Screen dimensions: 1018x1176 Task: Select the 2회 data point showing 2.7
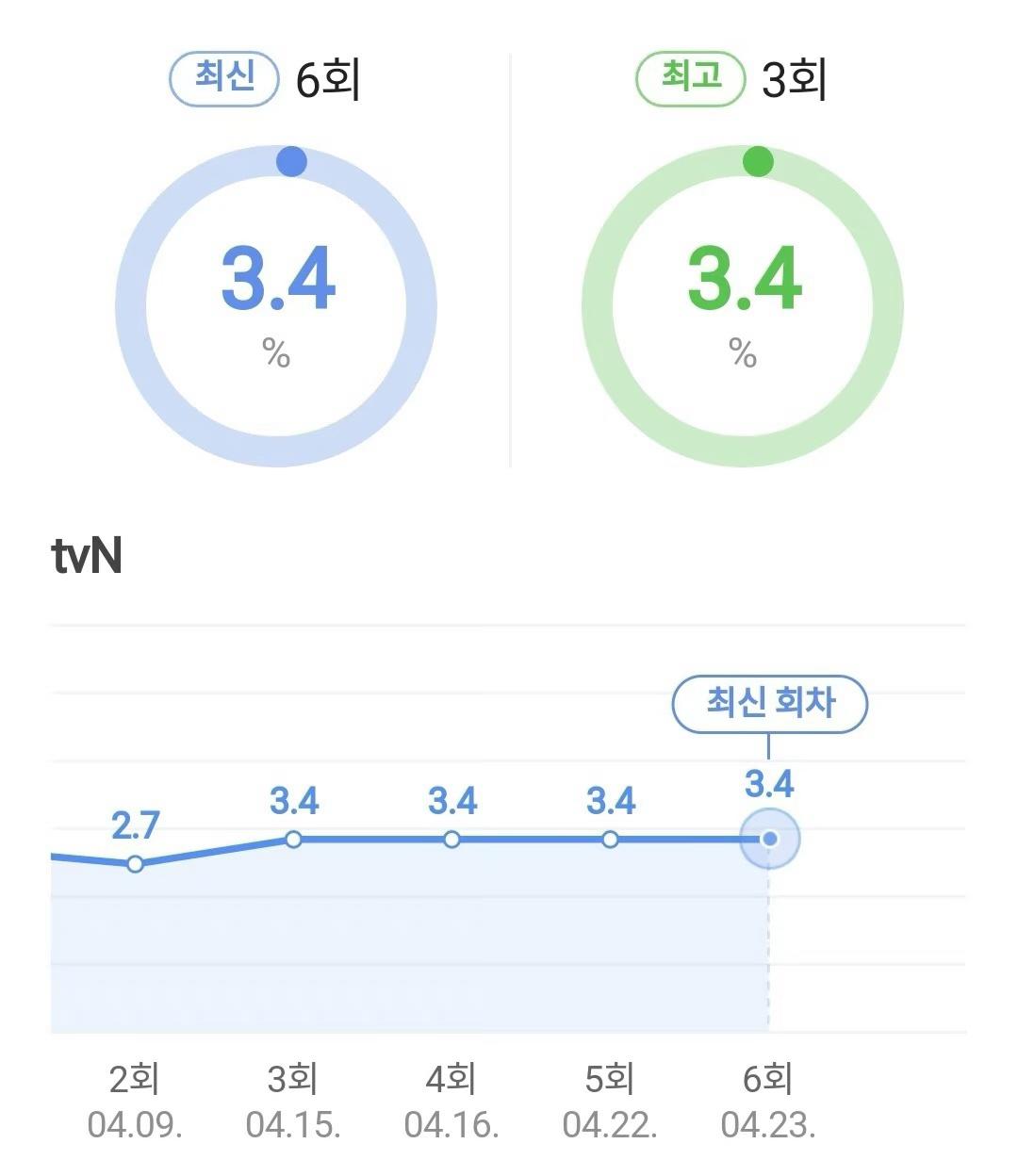(x=135, y=863)
